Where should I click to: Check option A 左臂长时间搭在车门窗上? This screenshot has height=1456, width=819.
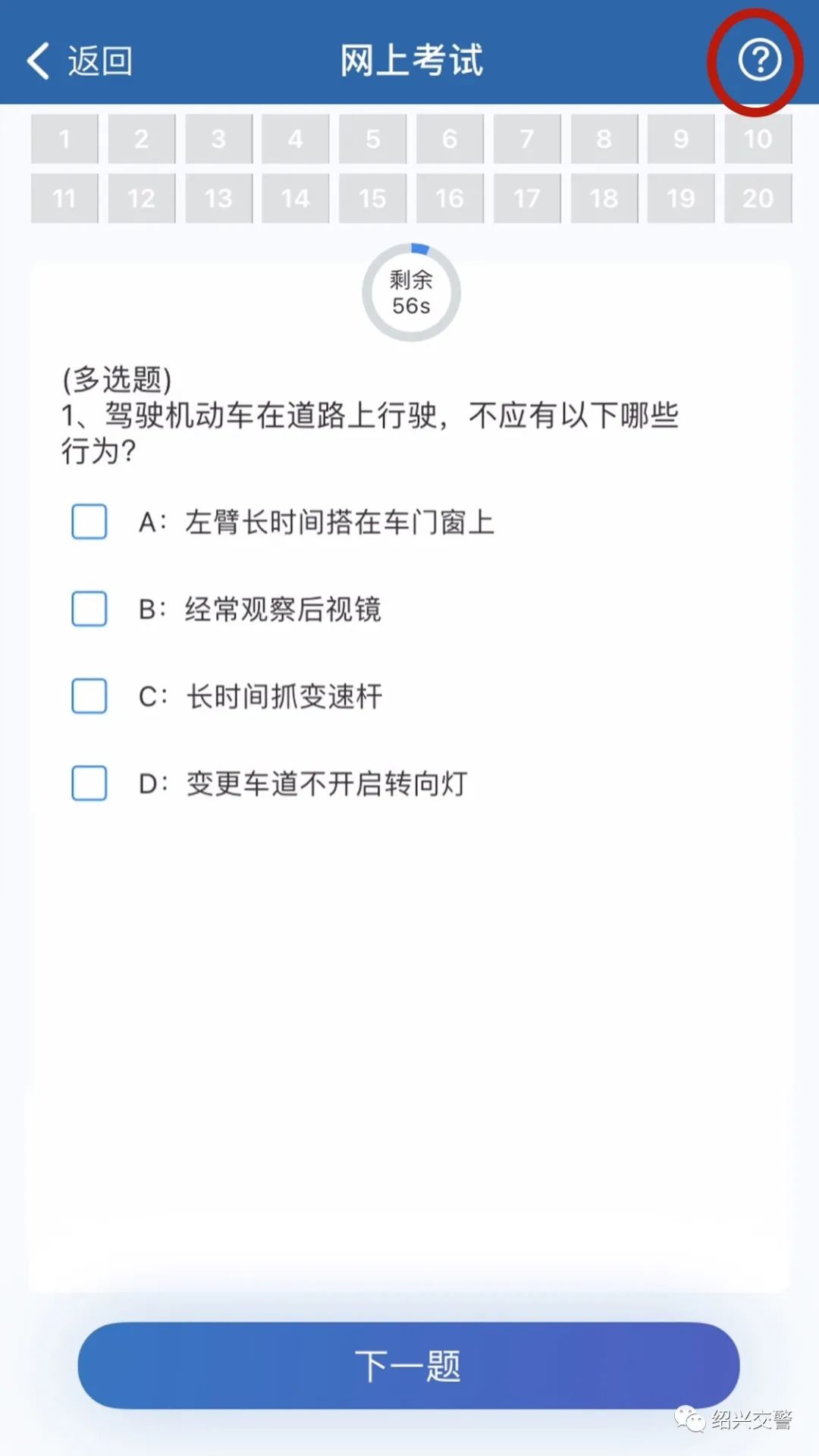click(x=87, y=522)
